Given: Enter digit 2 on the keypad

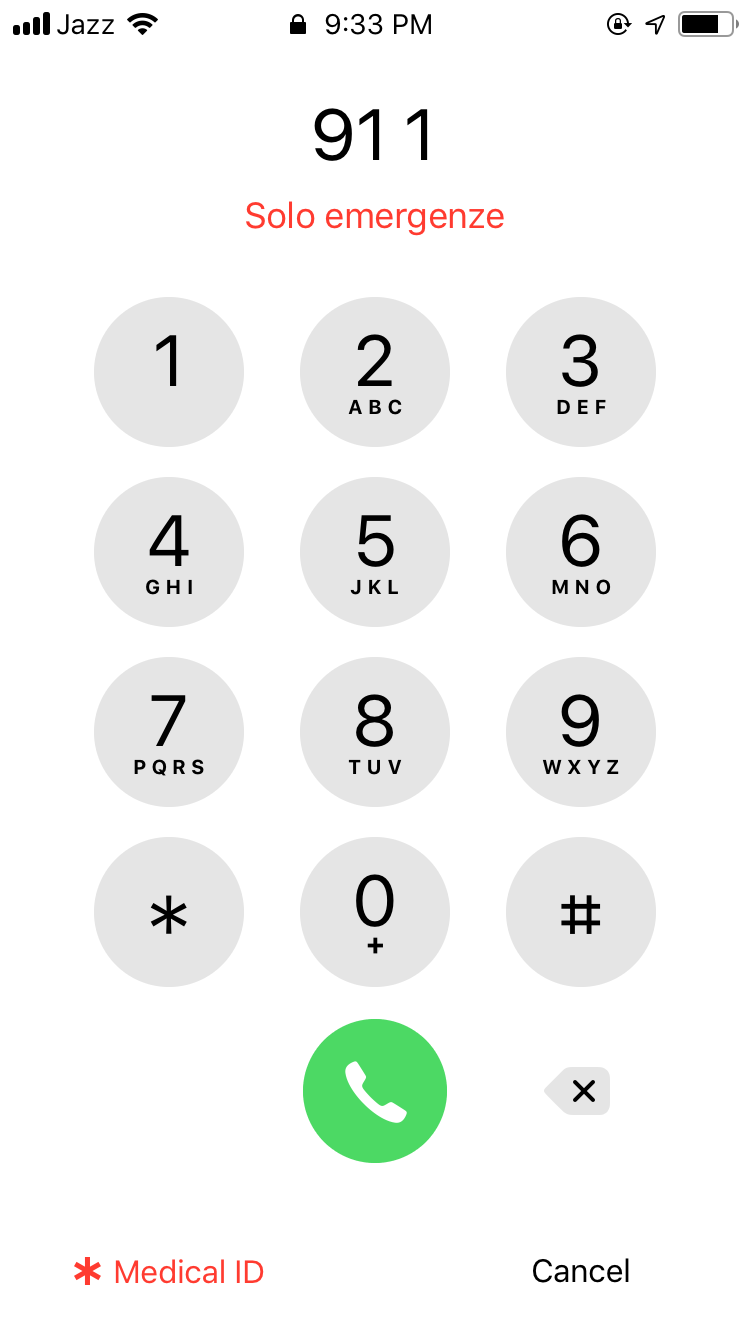Looking at the screenshot, I should (x=375, y=372).
